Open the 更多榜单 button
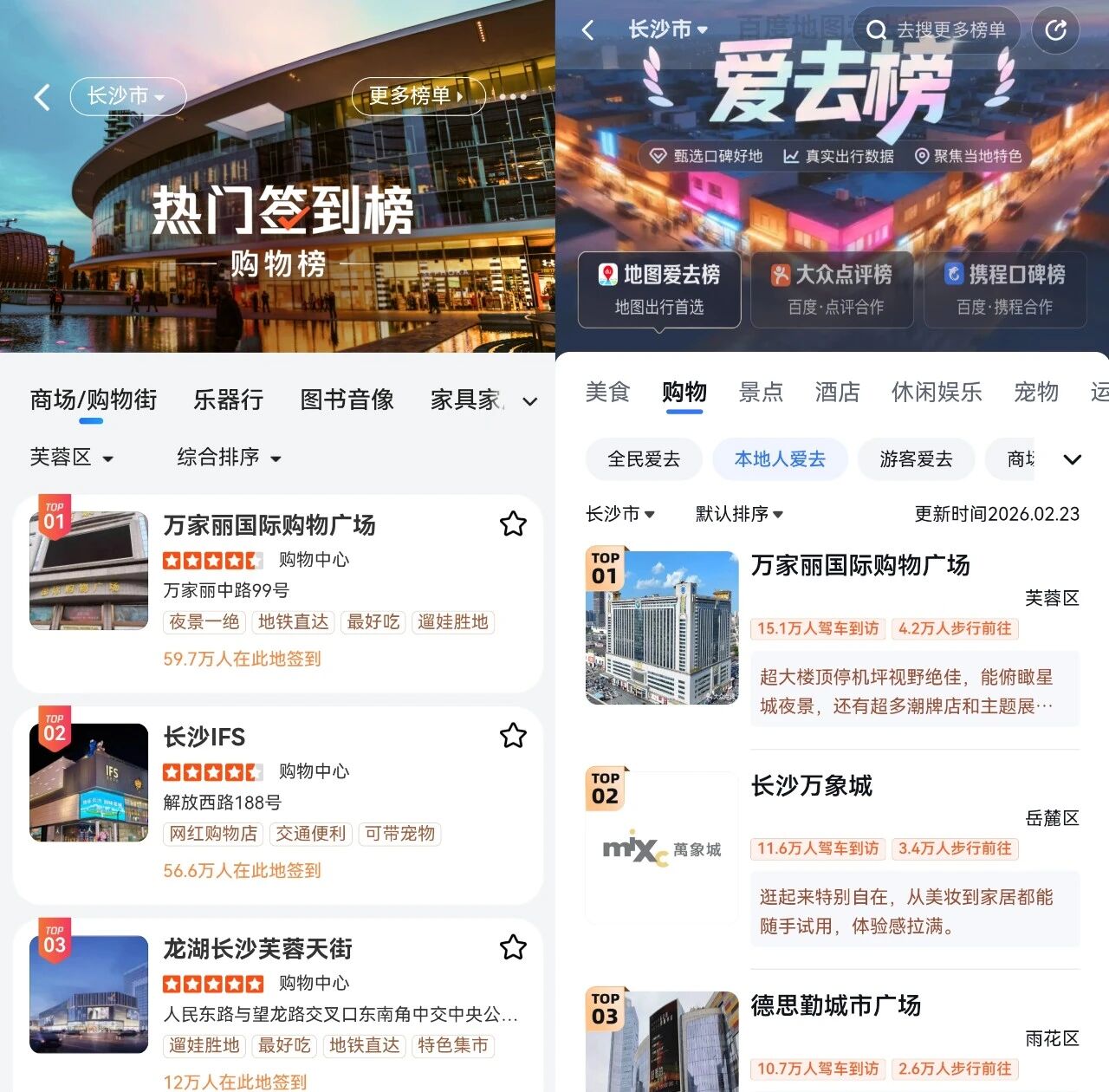 click(x=417, y=95)
